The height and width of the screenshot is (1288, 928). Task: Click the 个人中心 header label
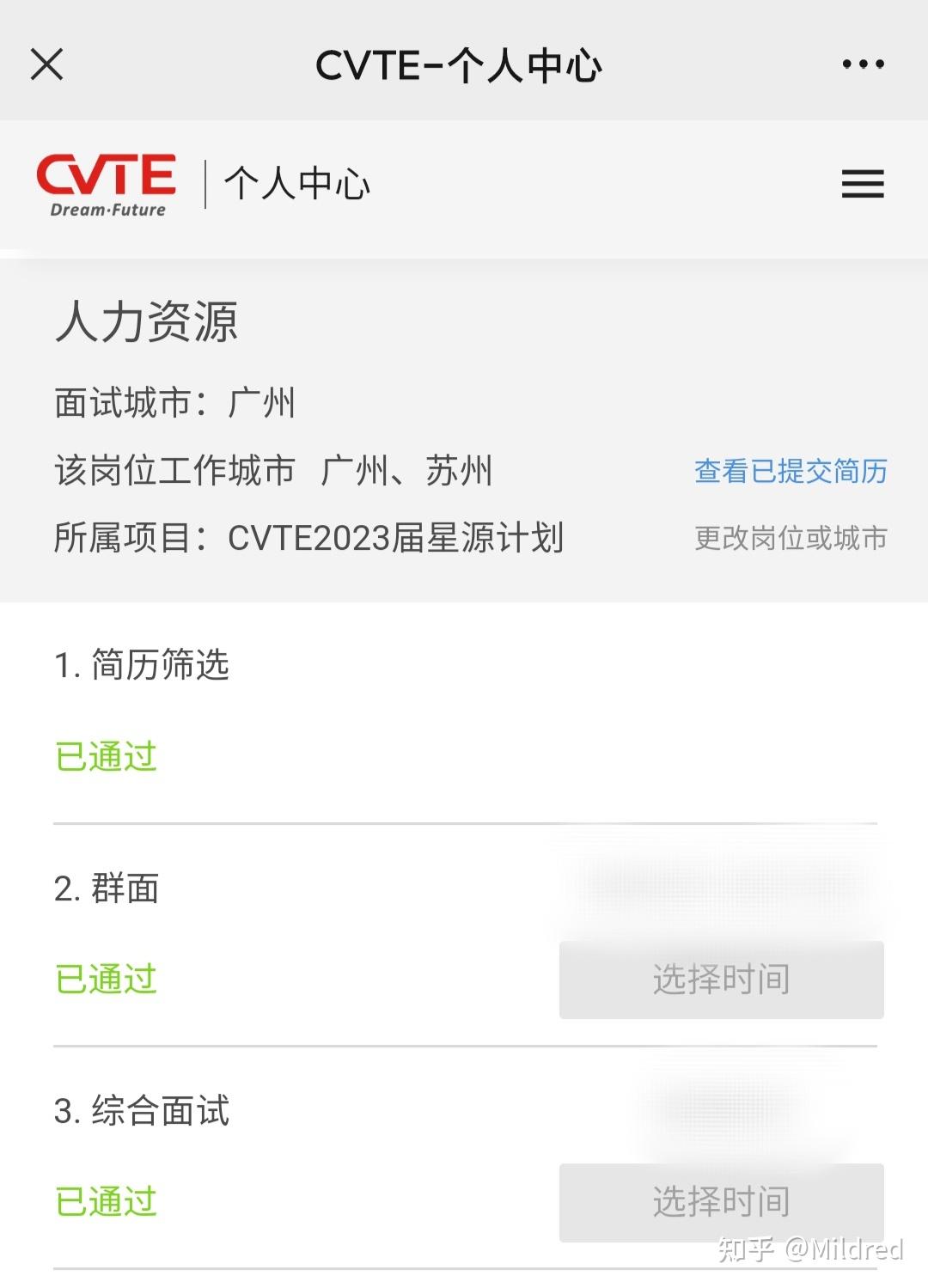[296, 183]
